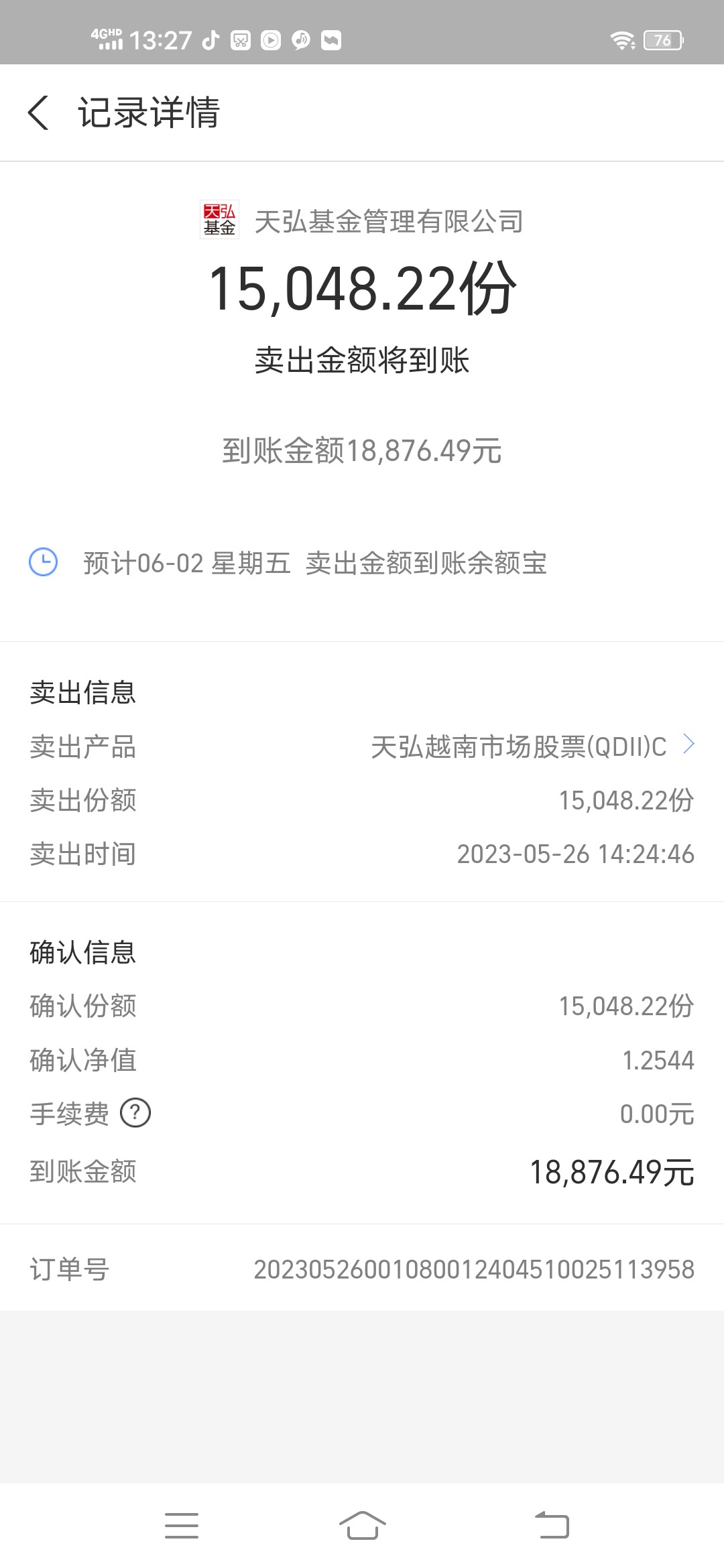Go to the system home screen
The image size is (724, 1568).
[362, 1525]
